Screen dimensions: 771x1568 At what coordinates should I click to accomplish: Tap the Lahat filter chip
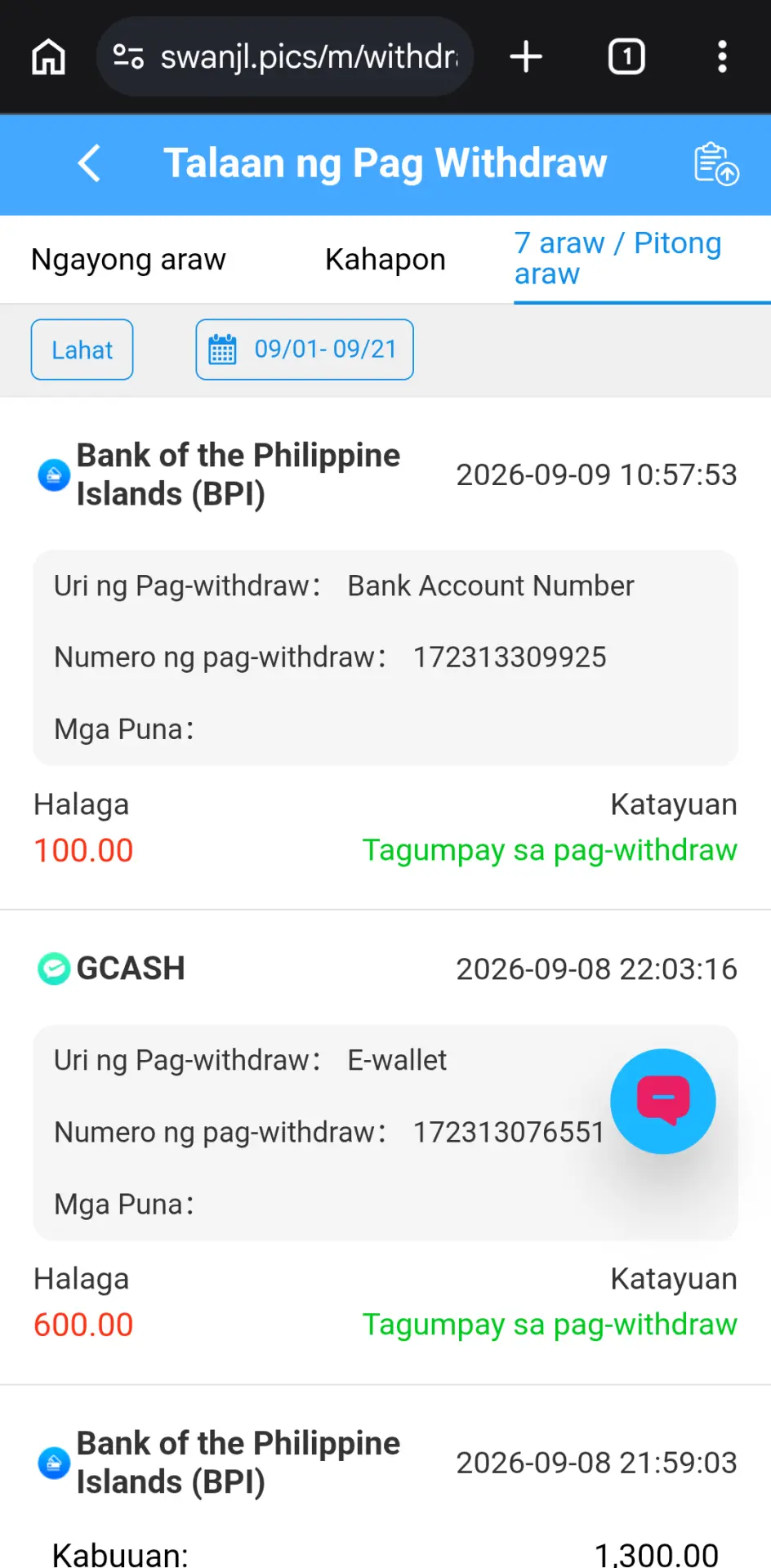click(x=82, y=350)
